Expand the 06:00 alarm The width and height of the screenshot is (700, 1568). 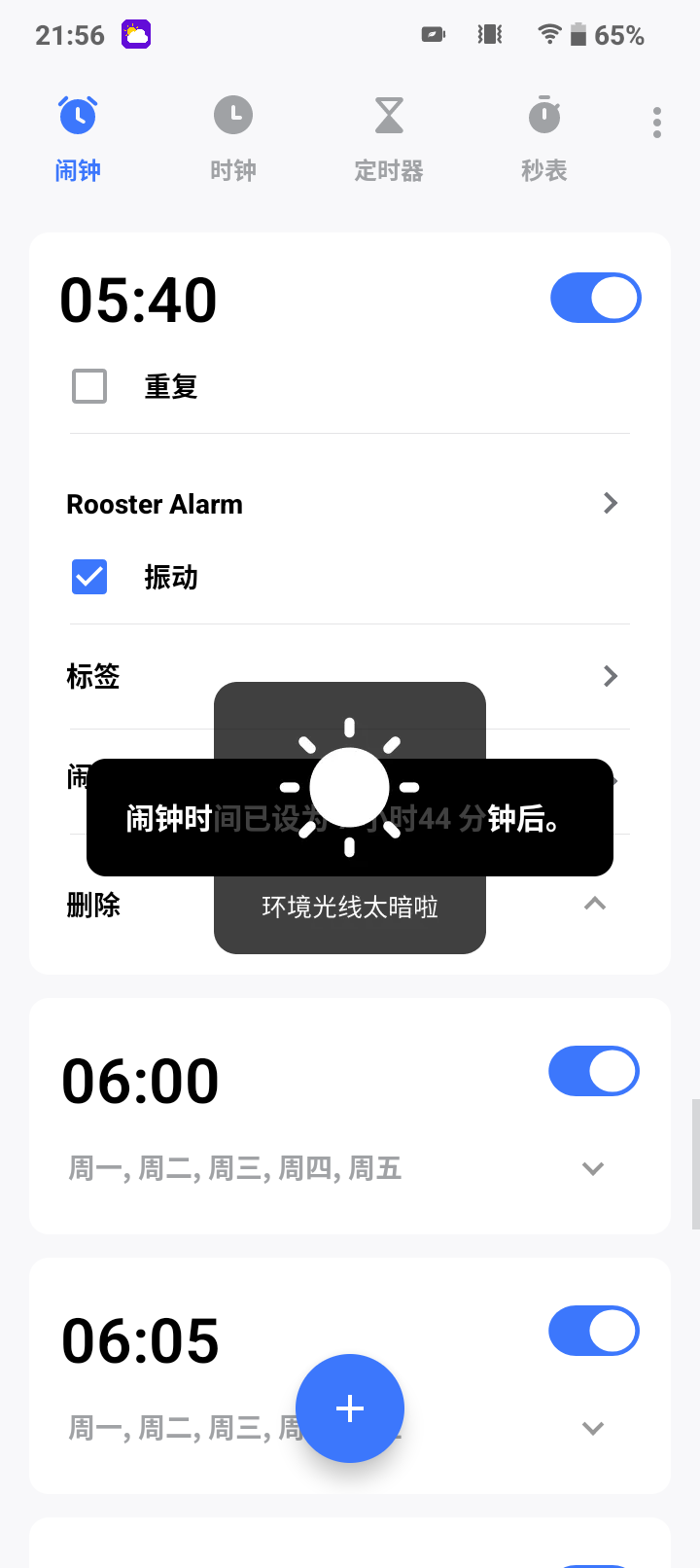(593, 1168)
